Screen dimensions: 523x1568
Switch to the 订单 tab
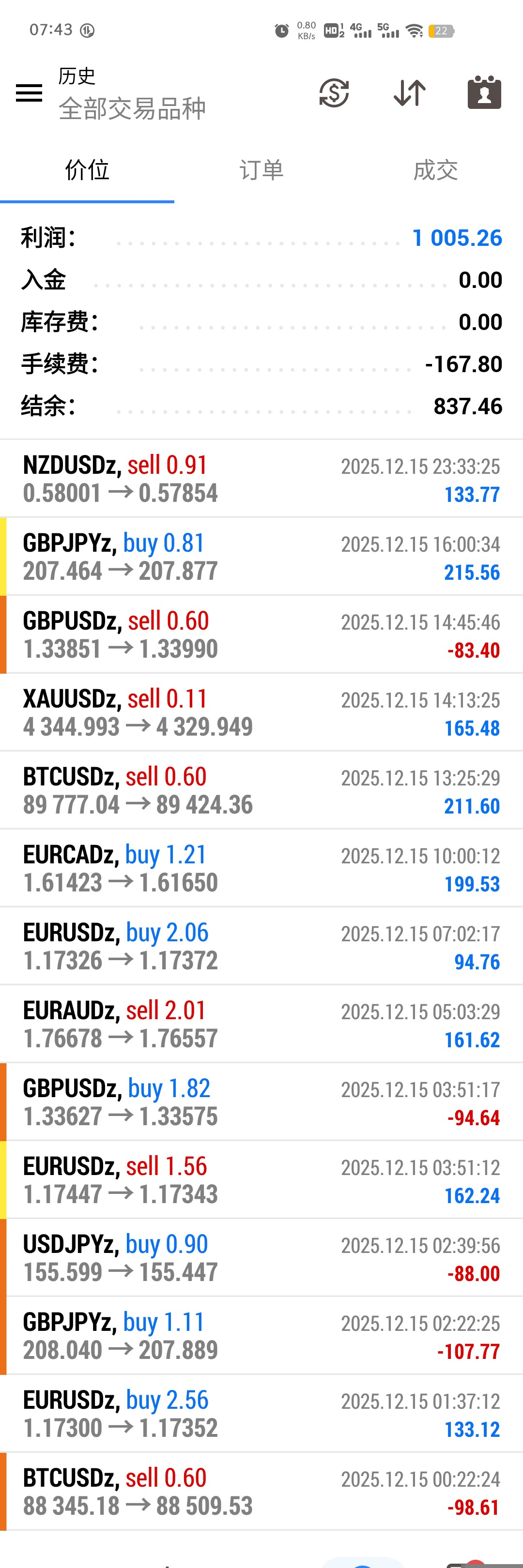pyautogui.click(x=261, y=170)
